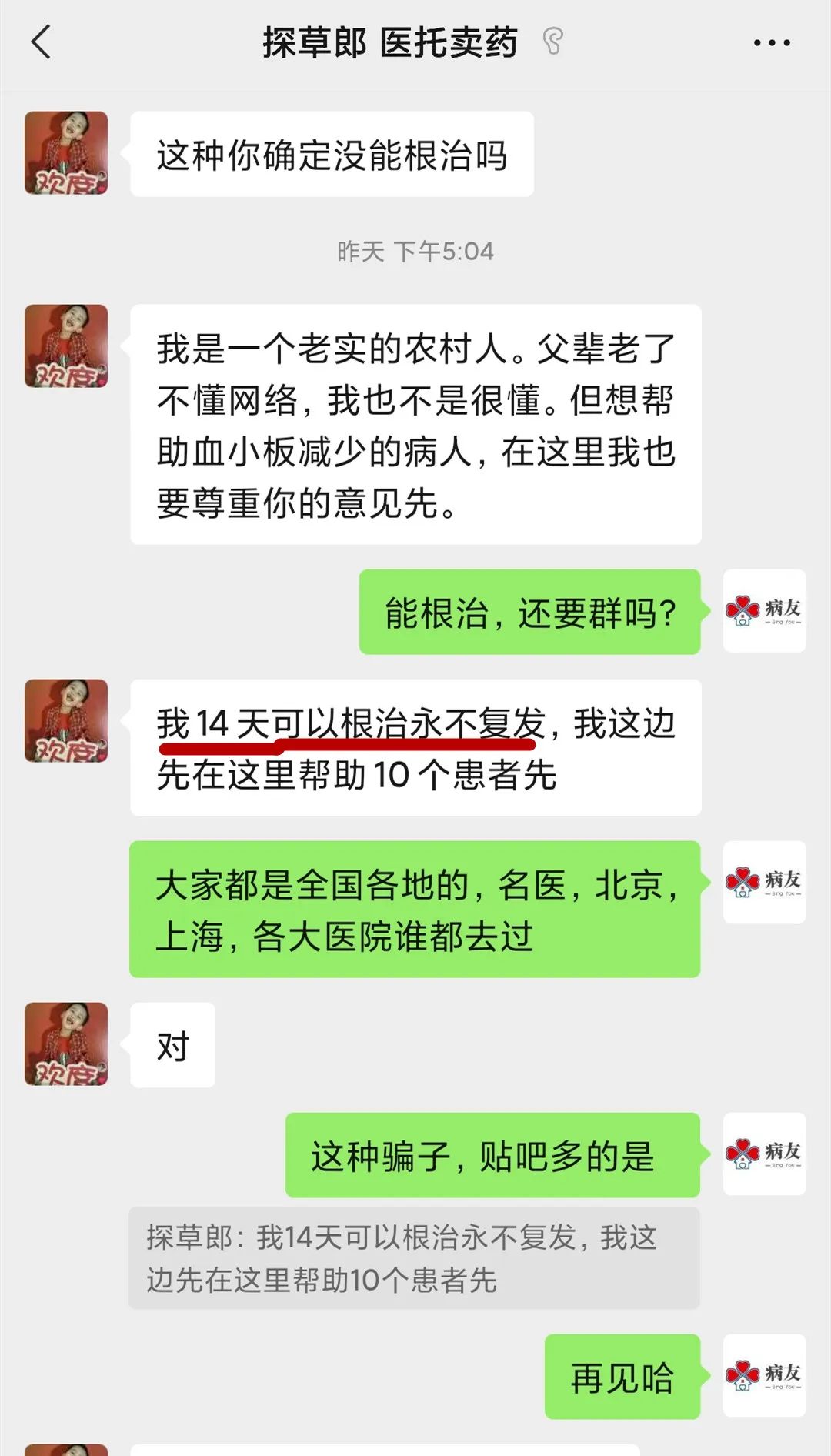Tap 探草郎's avatar next to the 对 message
Image resolution: width=831 pixels, height=1456 pixels.
point(66,1044)
